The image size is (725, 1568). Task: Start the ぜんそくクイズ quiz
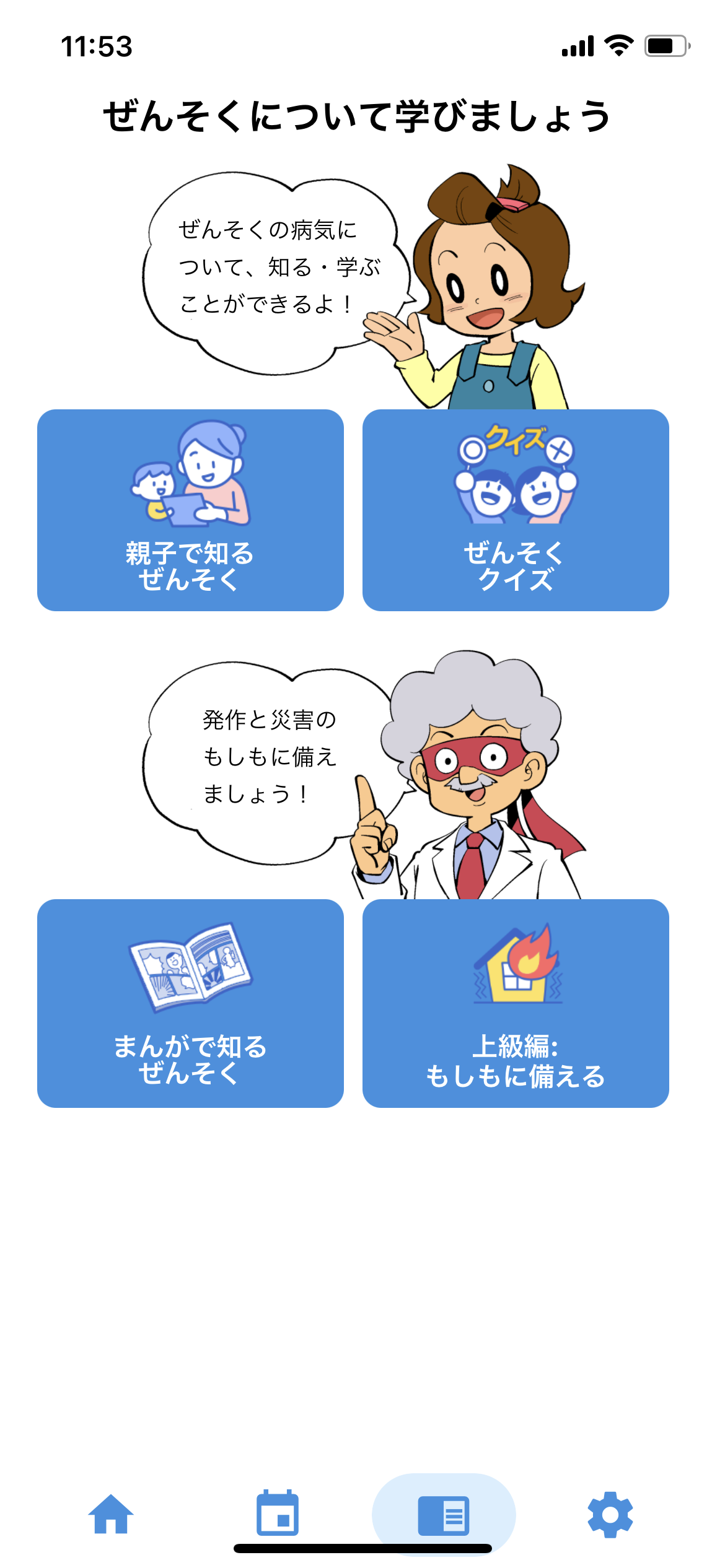[x=516, y=510]
